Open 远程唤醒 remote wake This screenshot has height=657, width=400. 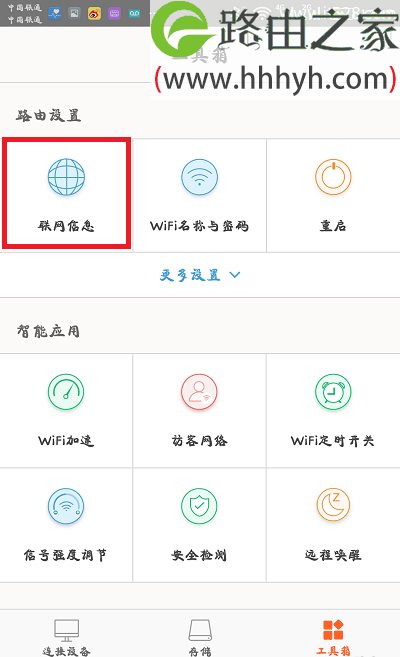(x=333, y=525)
